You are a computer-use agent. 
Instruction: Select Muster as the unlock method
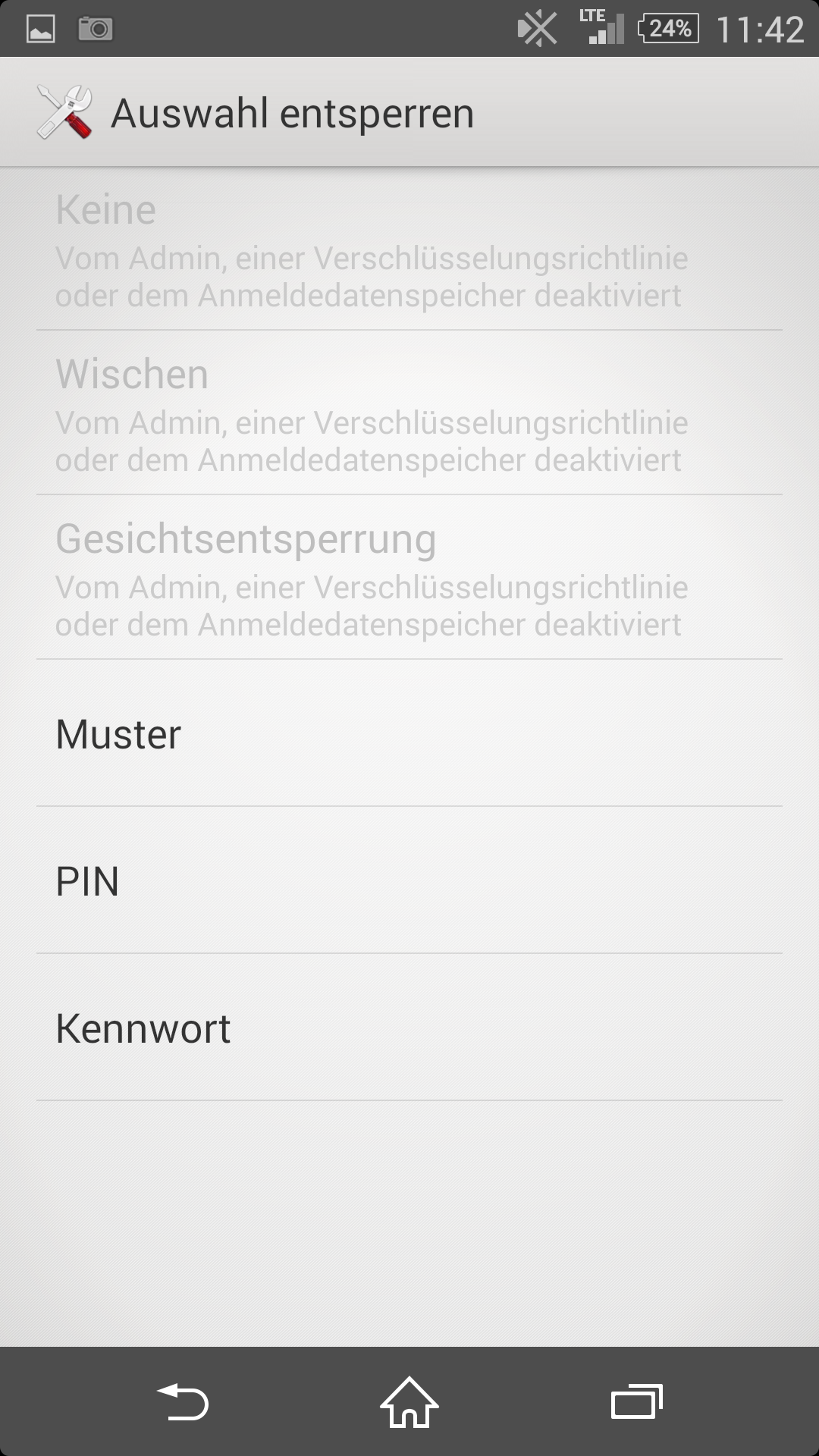[409, 733]
